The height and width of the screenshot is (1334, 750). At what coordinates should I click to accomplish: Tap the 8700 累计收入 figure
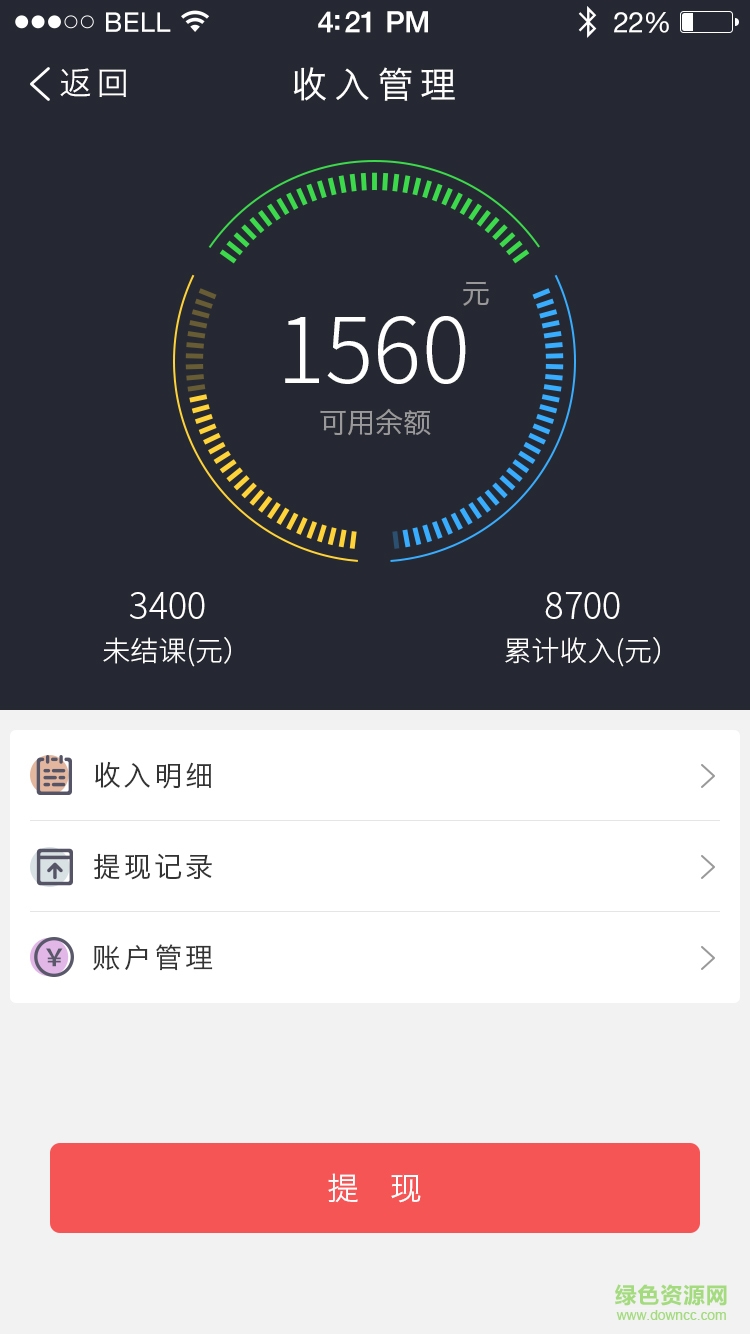[x=583, y=606]
